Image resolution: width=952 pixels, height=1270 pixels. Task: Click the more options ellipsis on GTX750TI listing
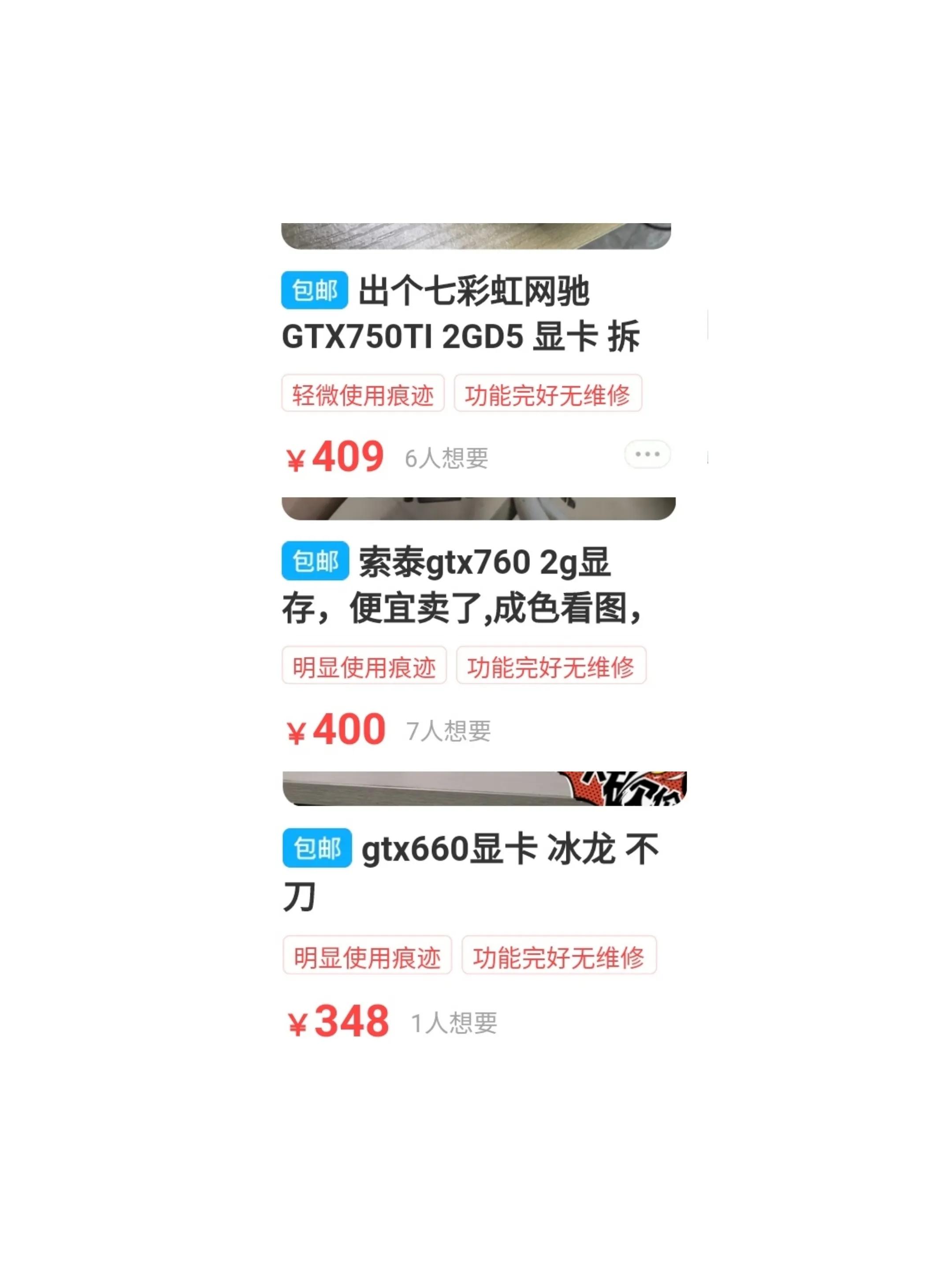click(648, 454)
